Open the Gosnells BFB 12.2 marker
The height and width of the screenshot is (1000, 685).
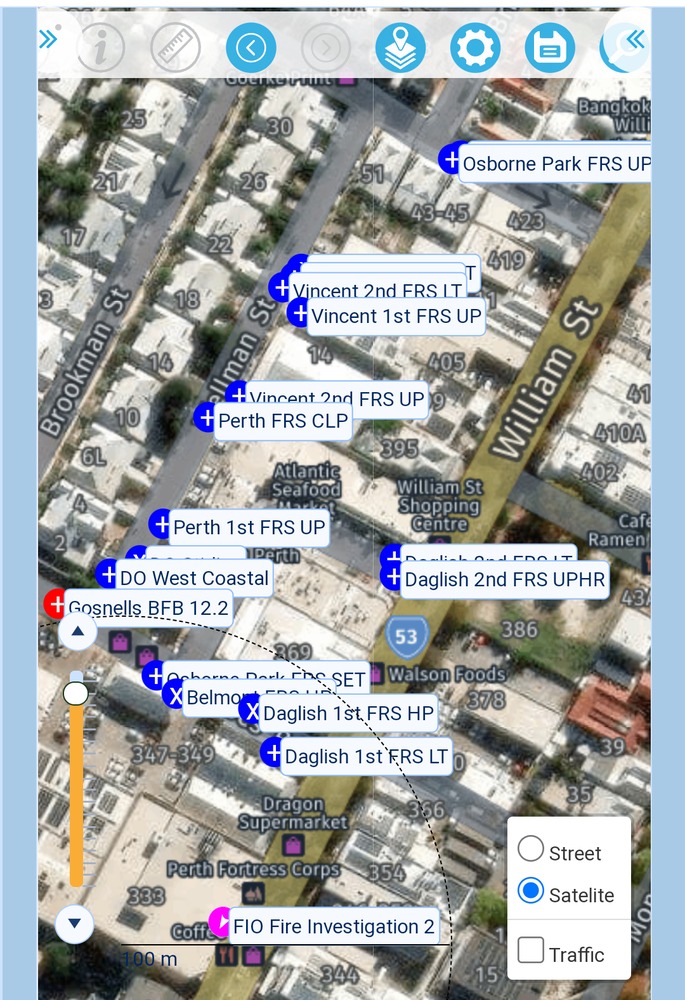(x=148, y=607)
